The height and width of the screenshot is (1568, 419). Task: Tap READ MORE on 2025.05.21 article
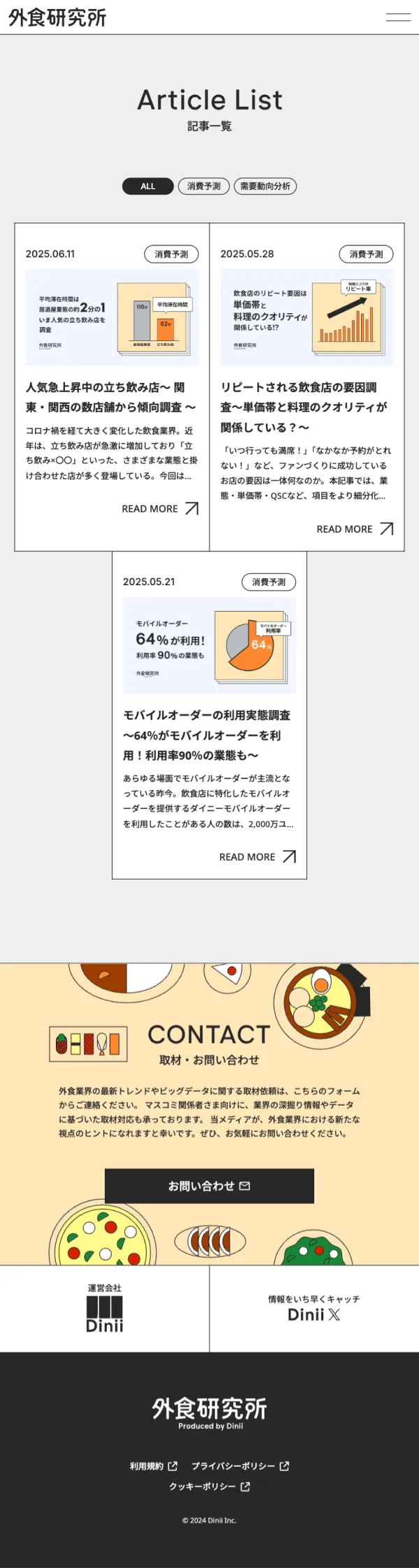[x=257, y=857]
